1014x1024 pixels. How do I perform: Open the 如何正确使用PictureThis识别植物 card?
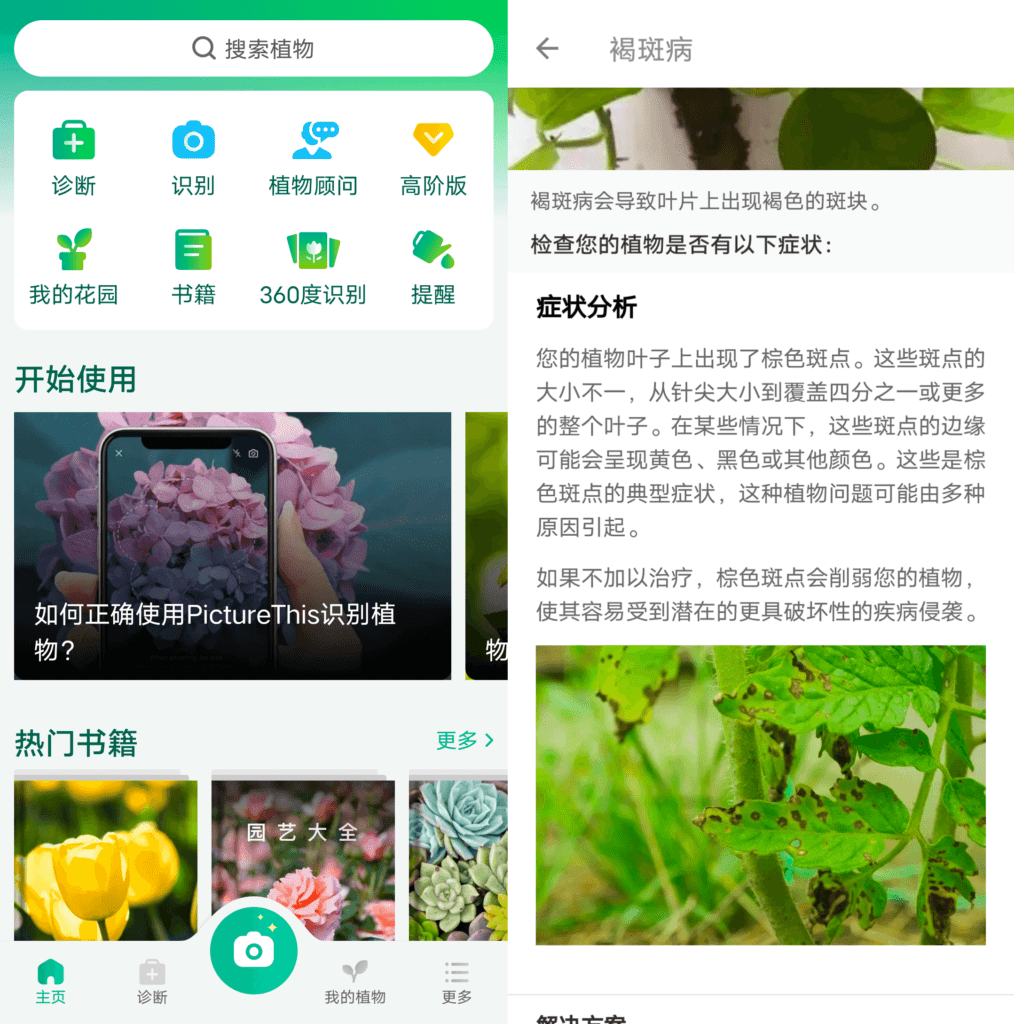(x=232, y=546)
